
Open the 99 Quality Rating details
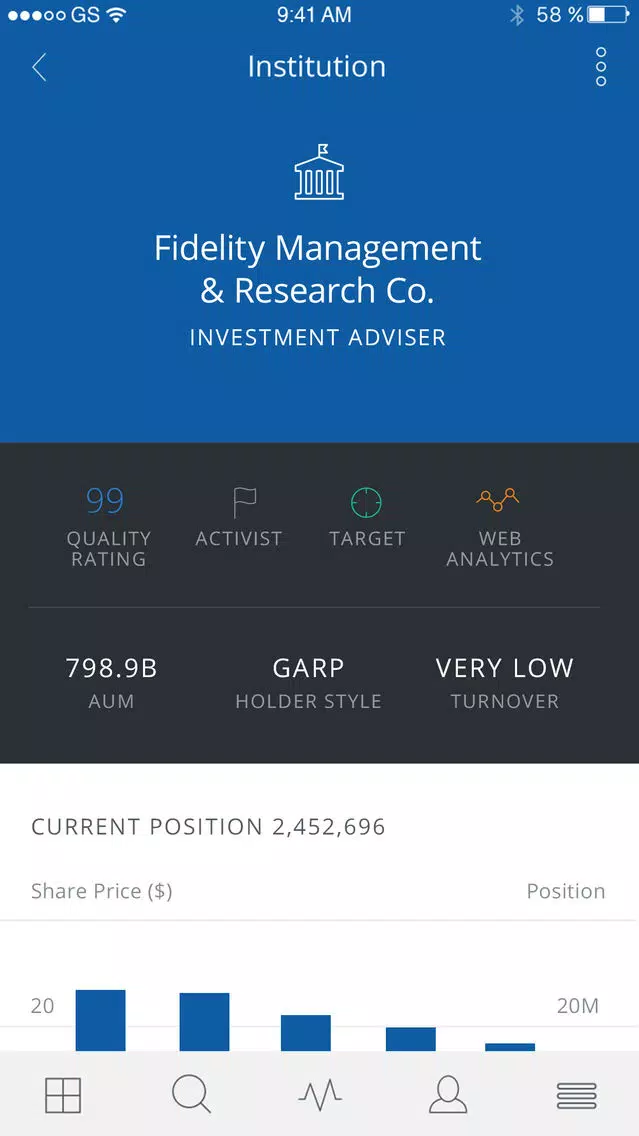click(x=108, y=527)
